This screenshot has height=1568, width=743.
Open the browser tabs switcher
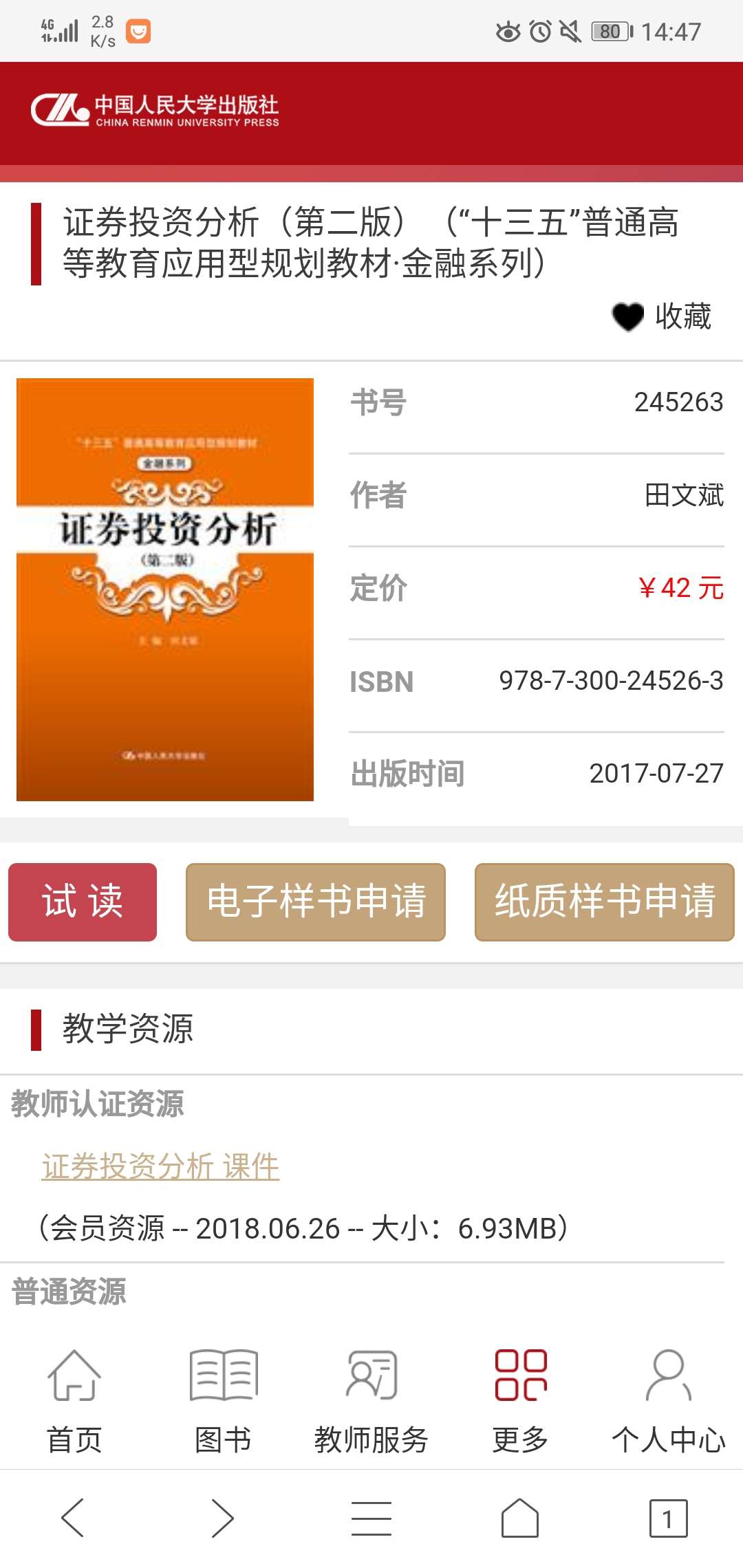pos(668,1518)
